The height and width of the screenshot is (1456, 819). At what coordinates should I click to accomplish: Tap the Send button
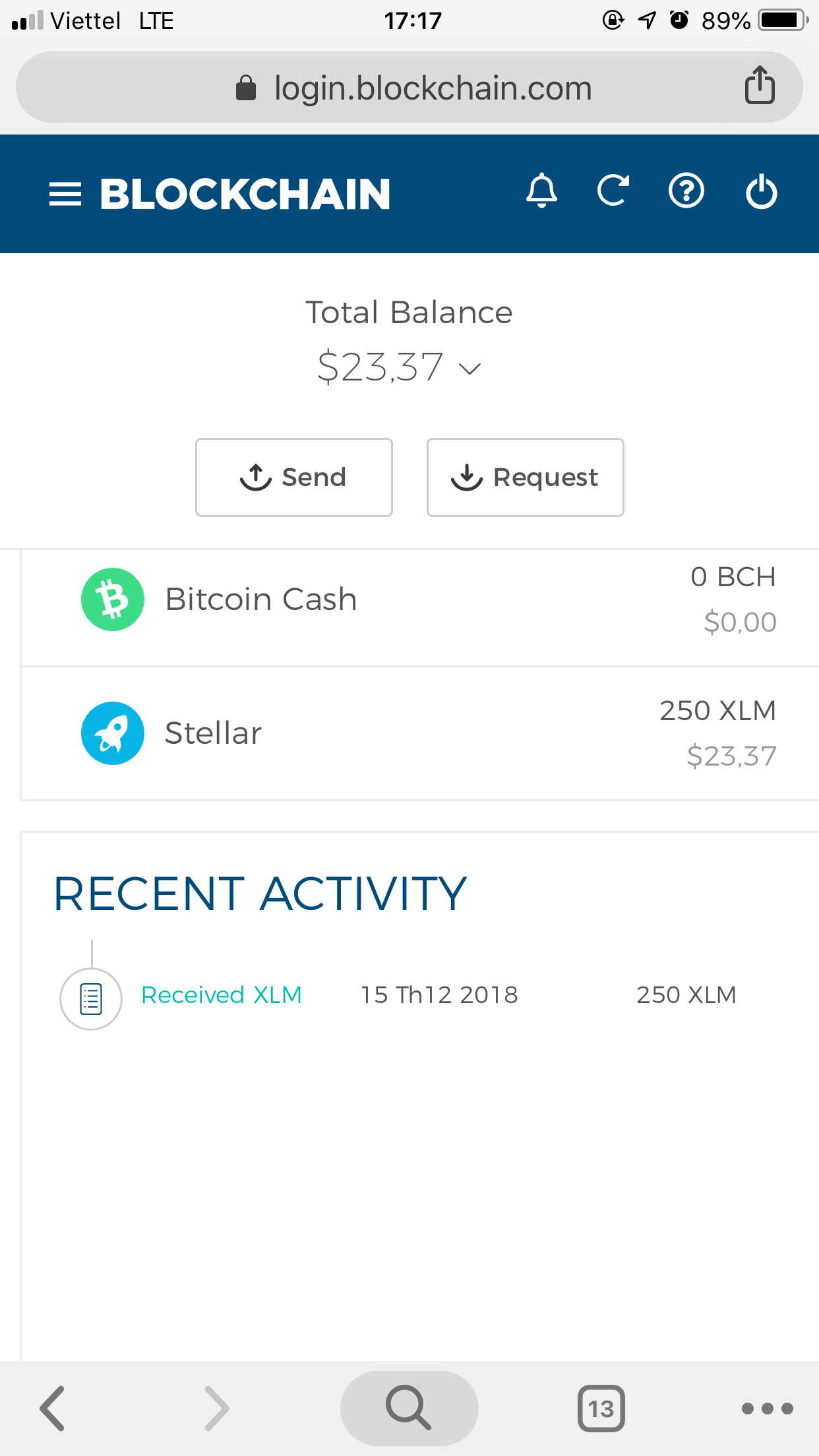294,477
